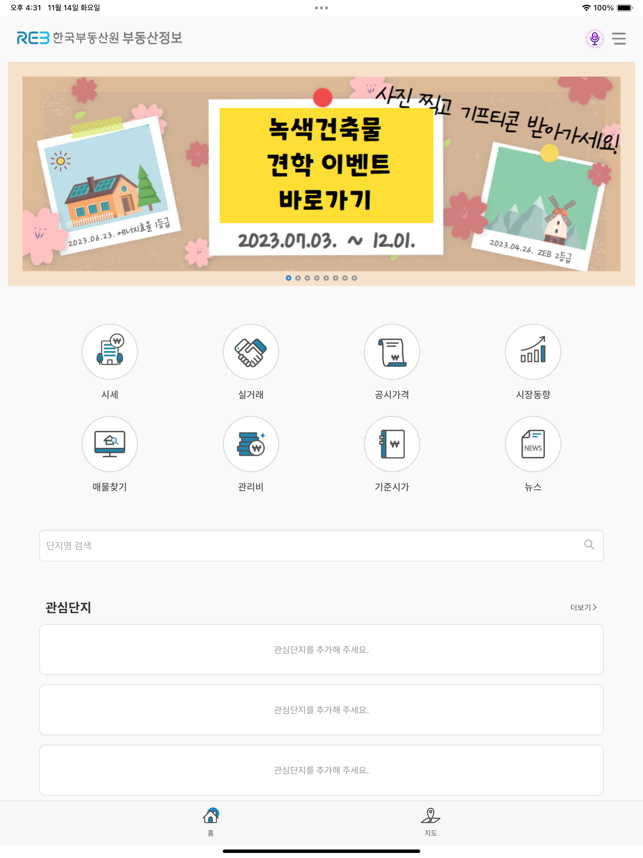The height and width of the screenshot is (858, 643).
Task: Open 더보기 for 관심단지
Action: click(x=583, y=607)
